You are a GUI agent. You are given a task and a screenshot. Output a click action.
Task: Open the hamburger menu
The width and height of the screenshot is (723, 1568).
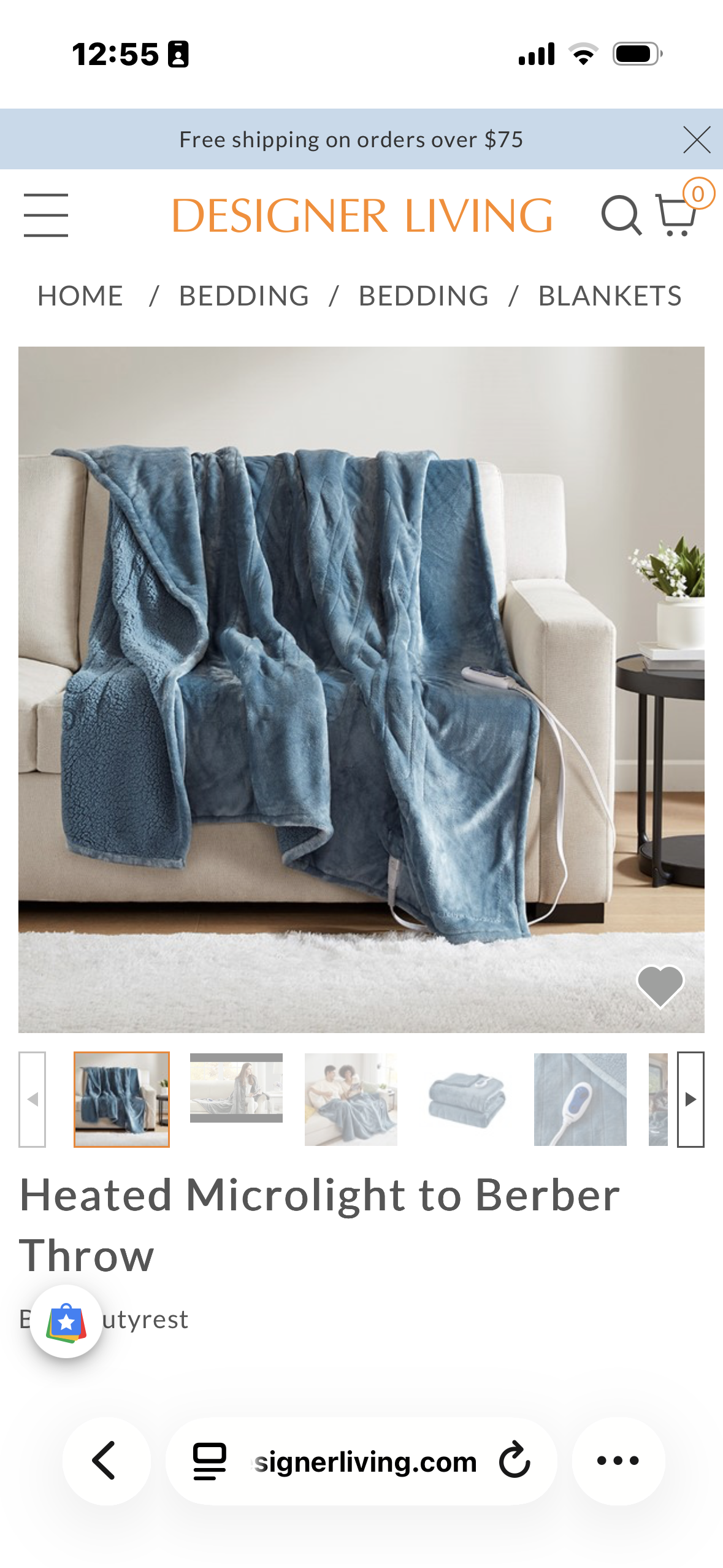pyautogui.click(x=46, y=215)
